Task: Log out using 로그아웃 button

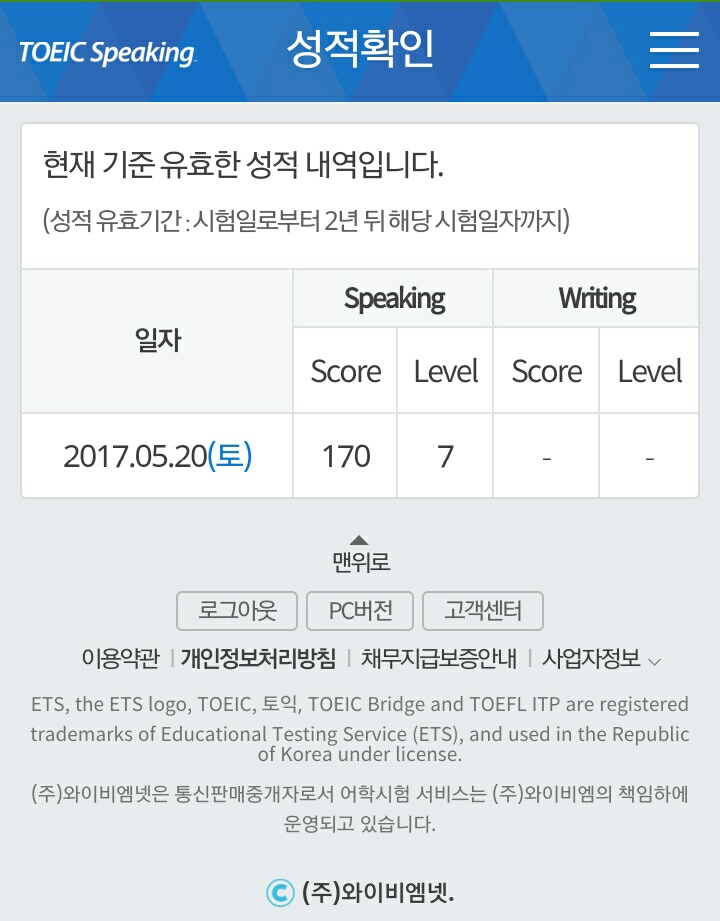Action: (x=238, y=609)
